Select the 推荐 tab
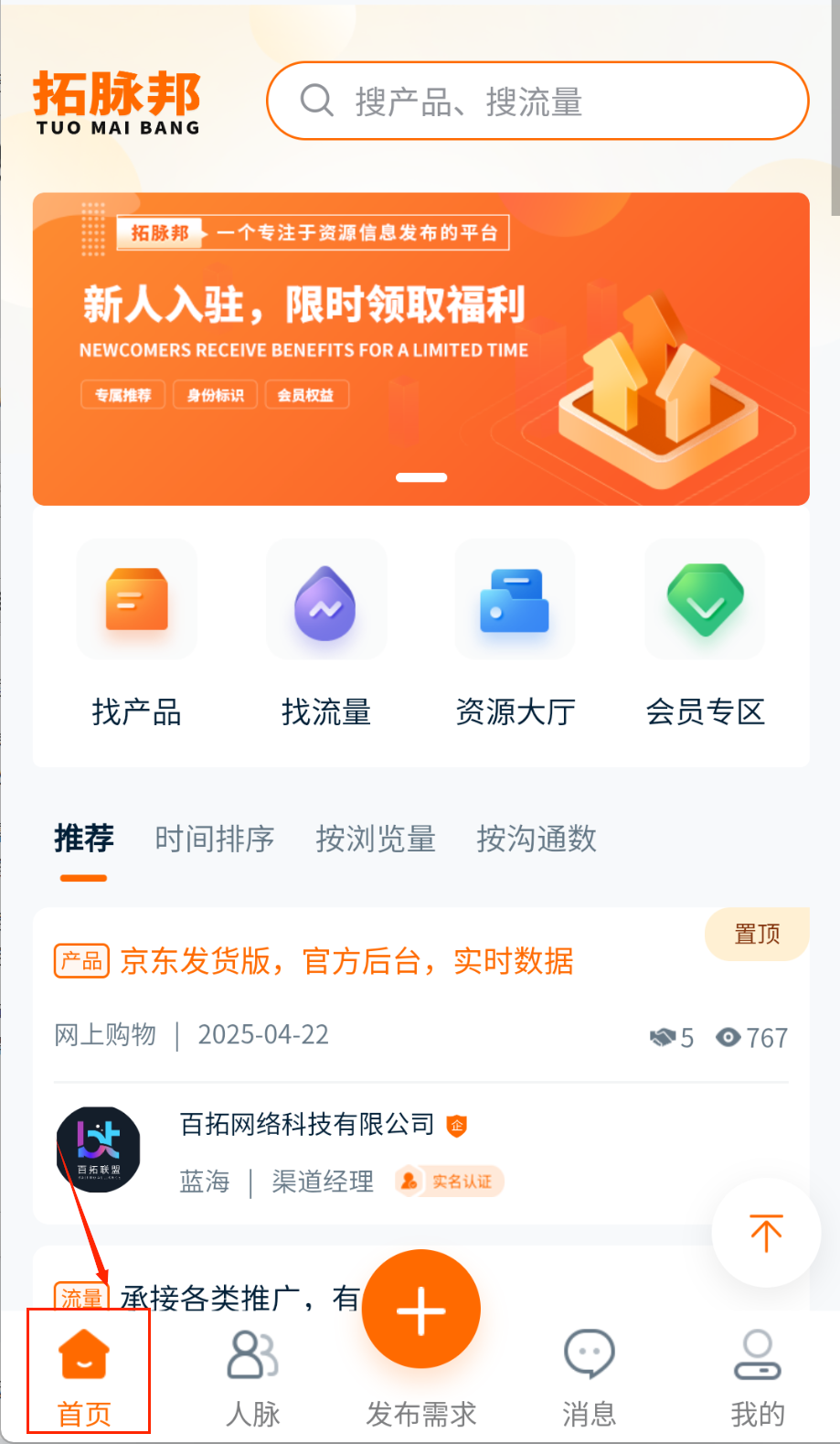 (x=84, y=839)
